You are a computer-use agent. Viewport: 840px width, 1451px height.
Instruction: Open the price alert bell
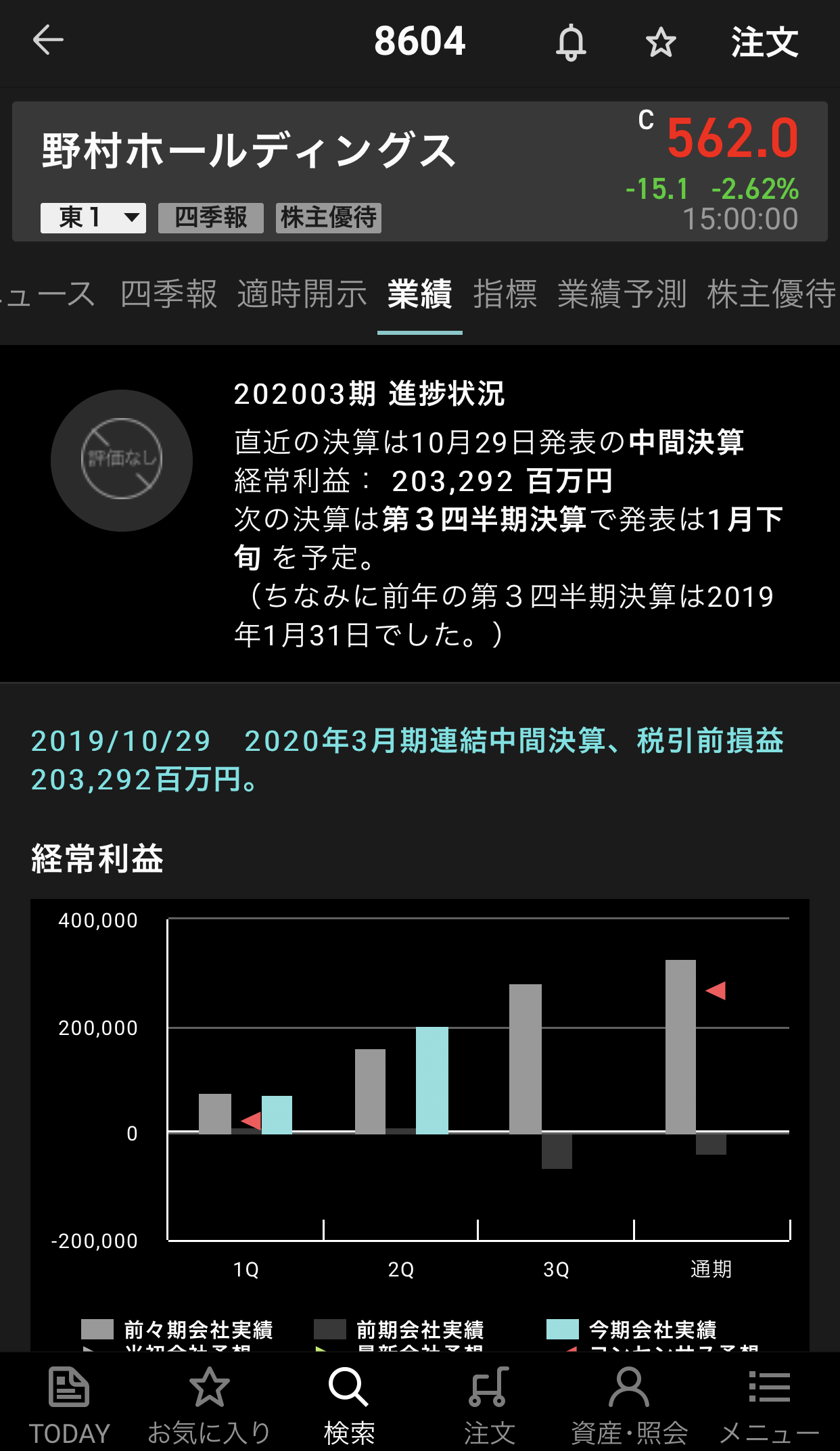click(x=571, y=42)
